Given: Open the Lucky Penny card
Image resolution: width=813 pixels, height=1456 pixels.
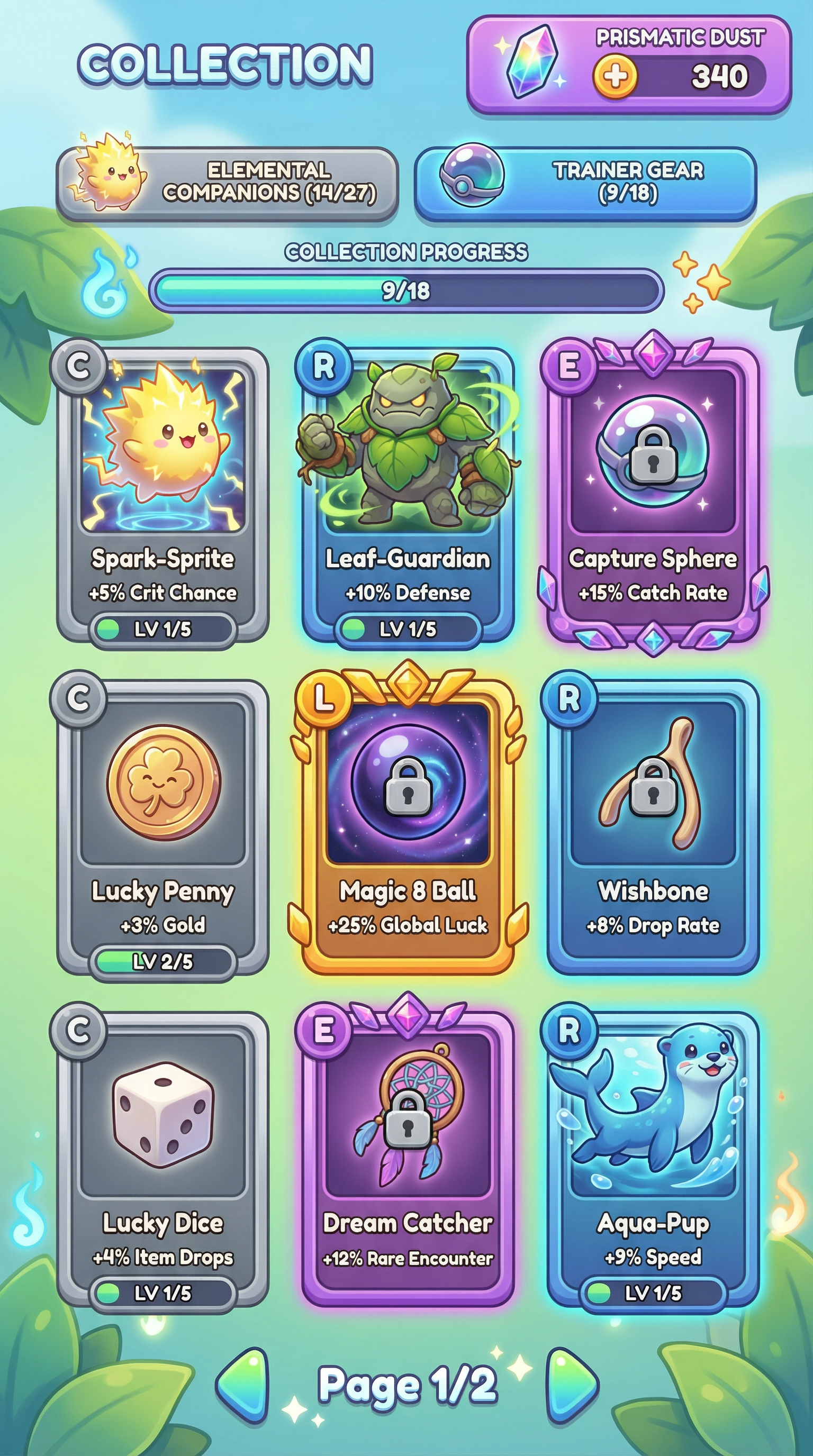Looking at the screenshot, I should click(163, 826).
